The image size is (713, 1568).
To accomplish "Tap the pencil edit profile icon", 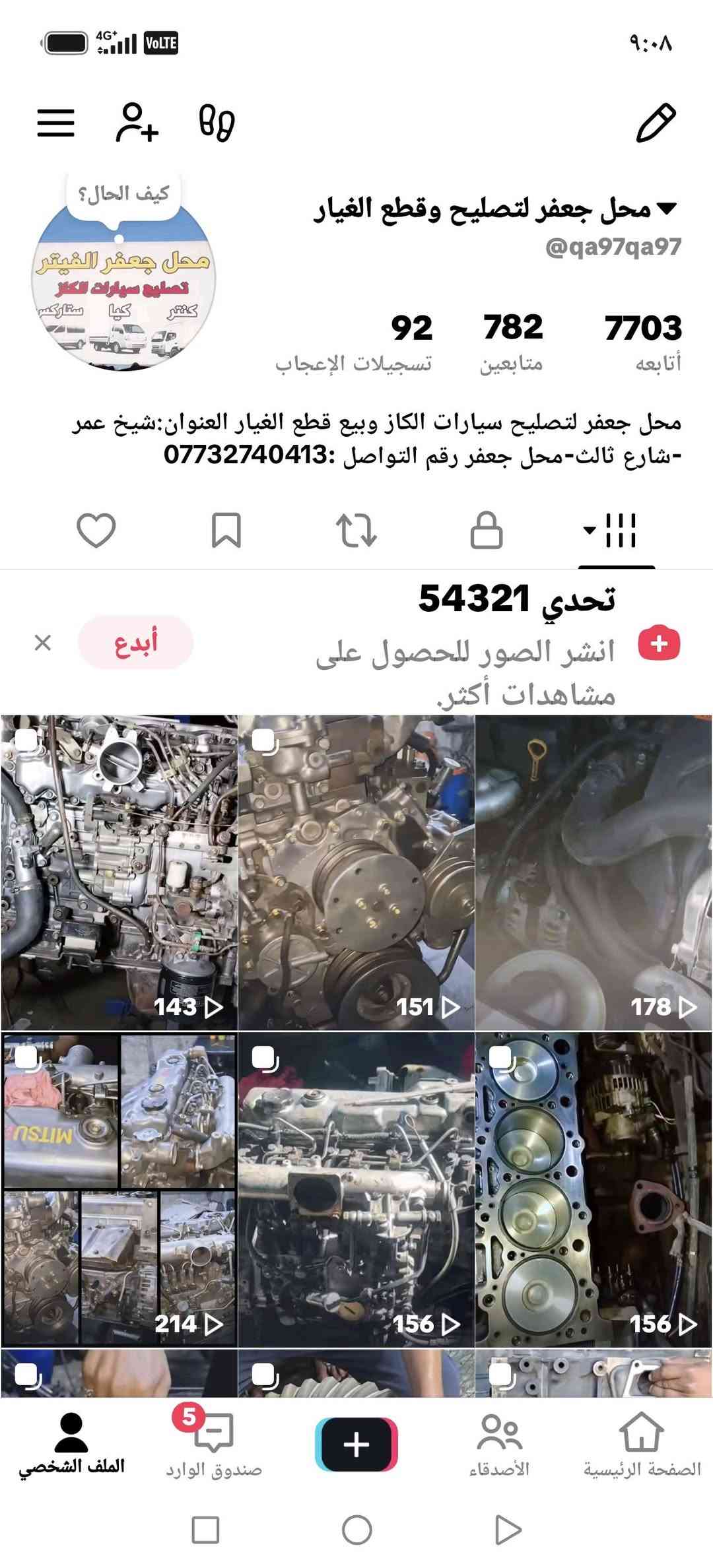I will (x=656, y=123).
